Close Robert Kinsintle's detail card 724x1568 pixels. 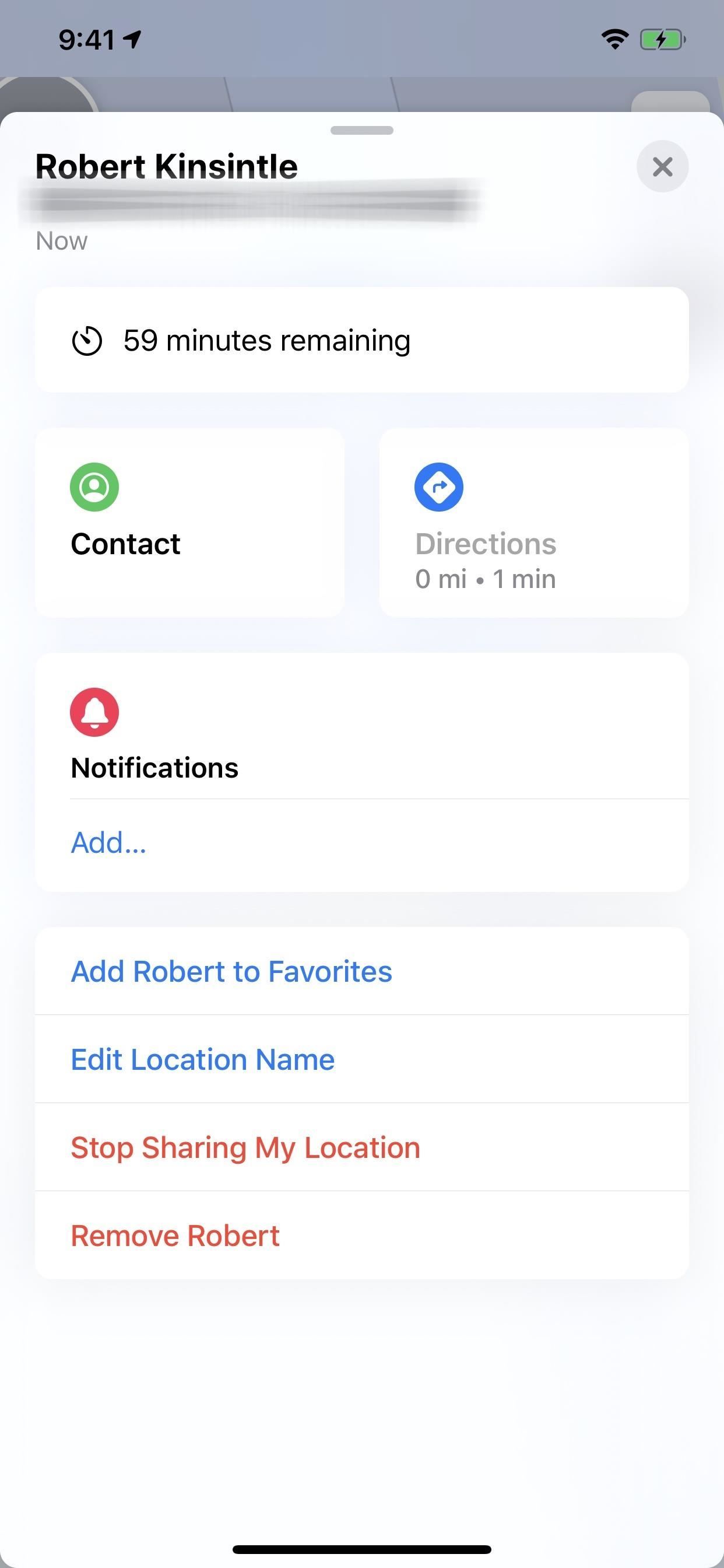662,166
